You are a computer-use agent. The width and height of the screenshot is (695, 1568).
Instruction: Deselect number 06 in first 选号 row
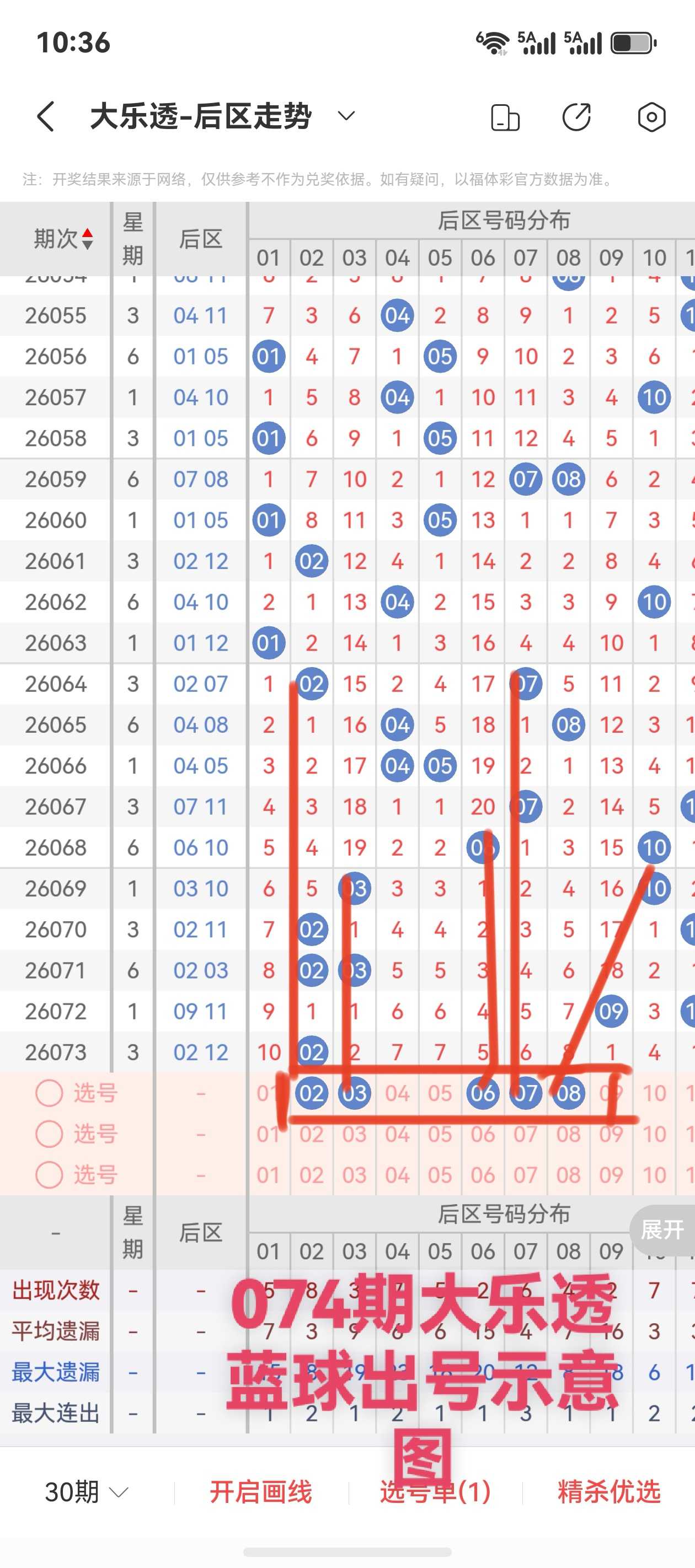point(483,1093)
